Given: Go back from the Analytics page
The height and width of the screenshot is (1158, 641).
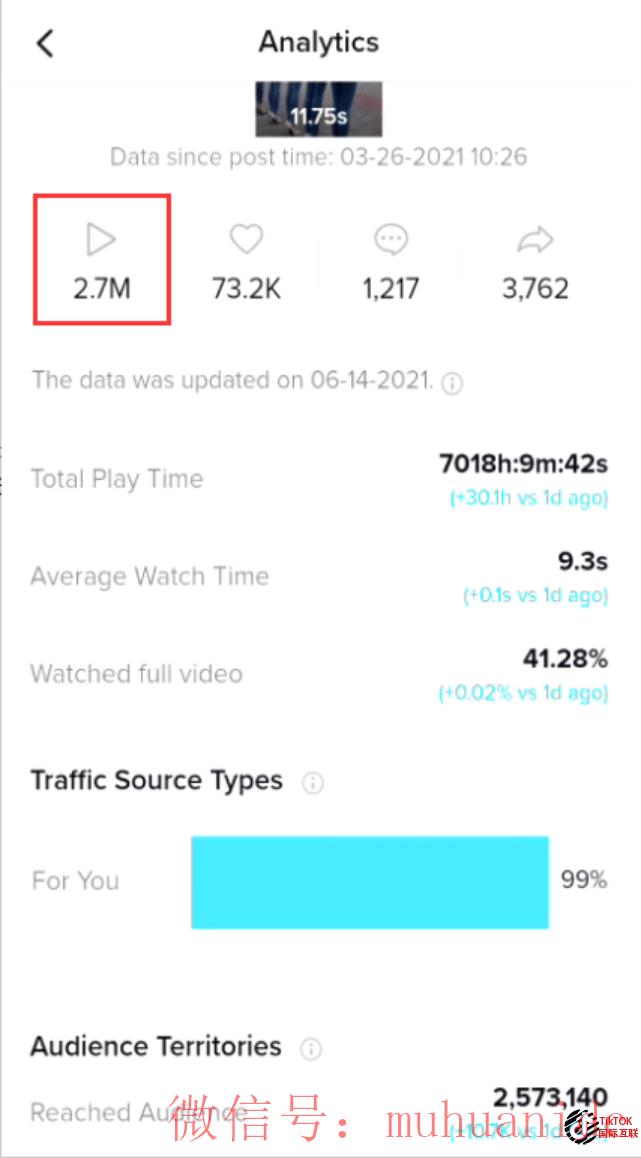Looking at the screenshot, I should point(45,44).
